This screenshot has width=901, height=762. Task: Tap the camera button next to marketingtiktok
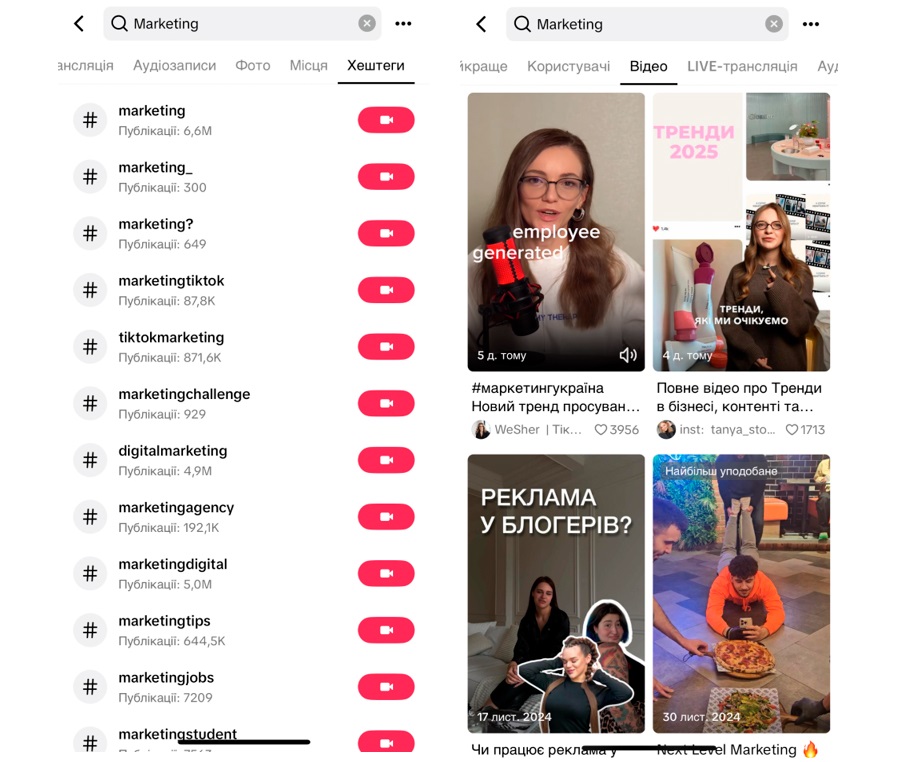[386, 290]
